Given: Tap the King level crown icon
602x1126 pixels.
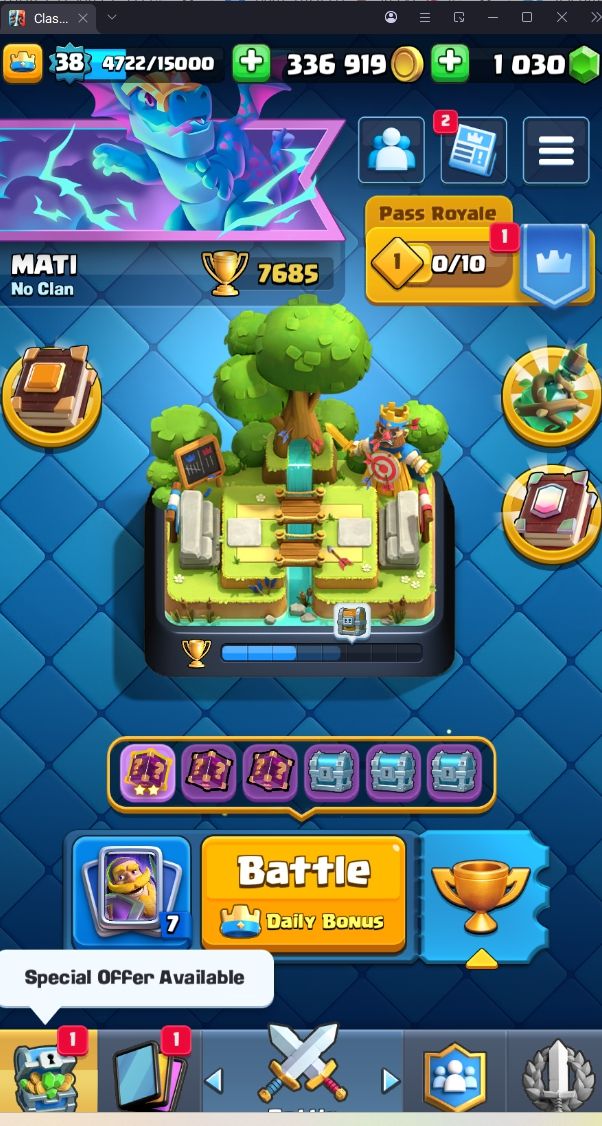Looking at the screenshot, I should [x=25, y=64].
